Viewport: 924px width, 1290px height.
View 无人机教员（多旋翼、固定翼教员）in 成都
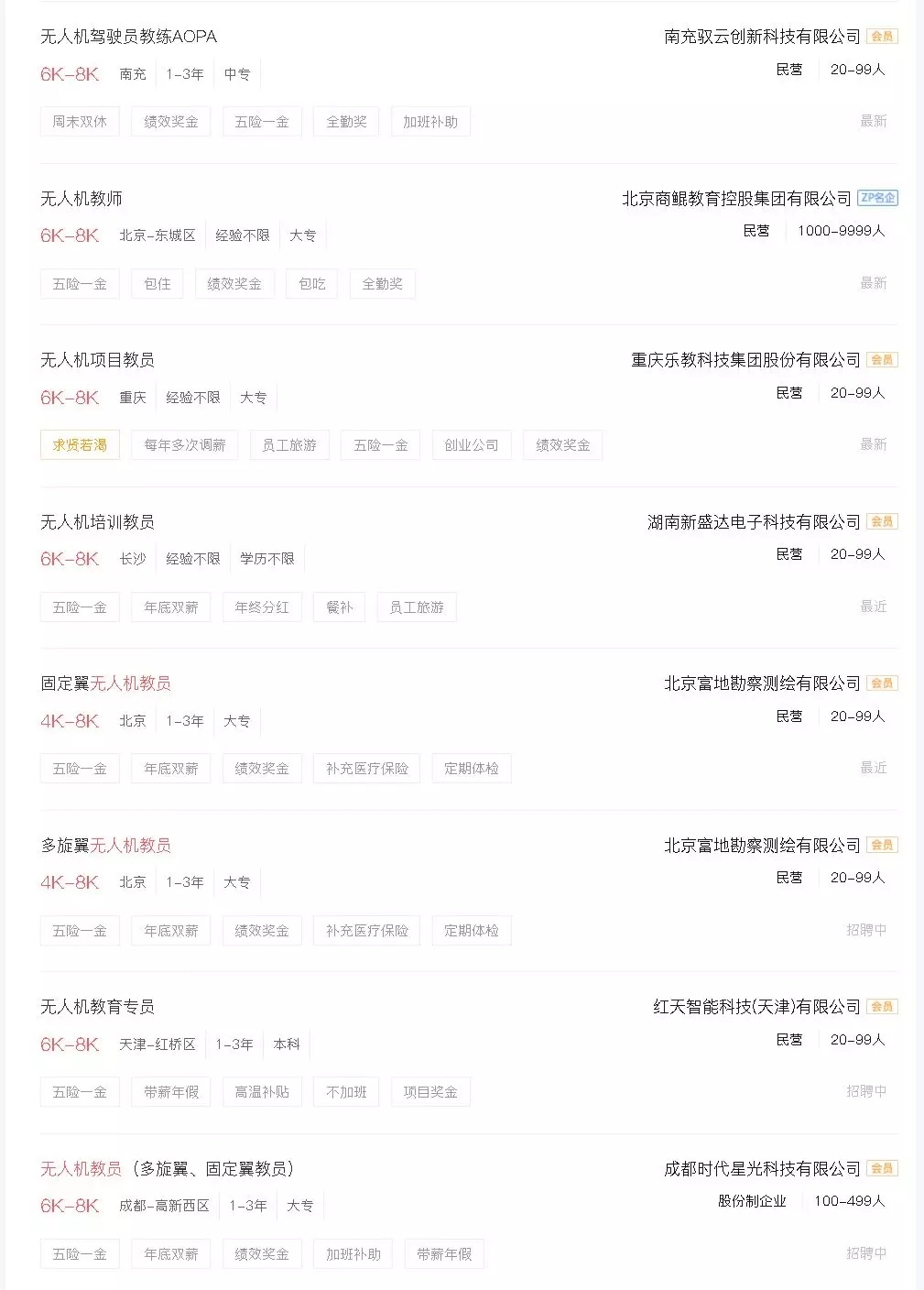point(168,1169)
